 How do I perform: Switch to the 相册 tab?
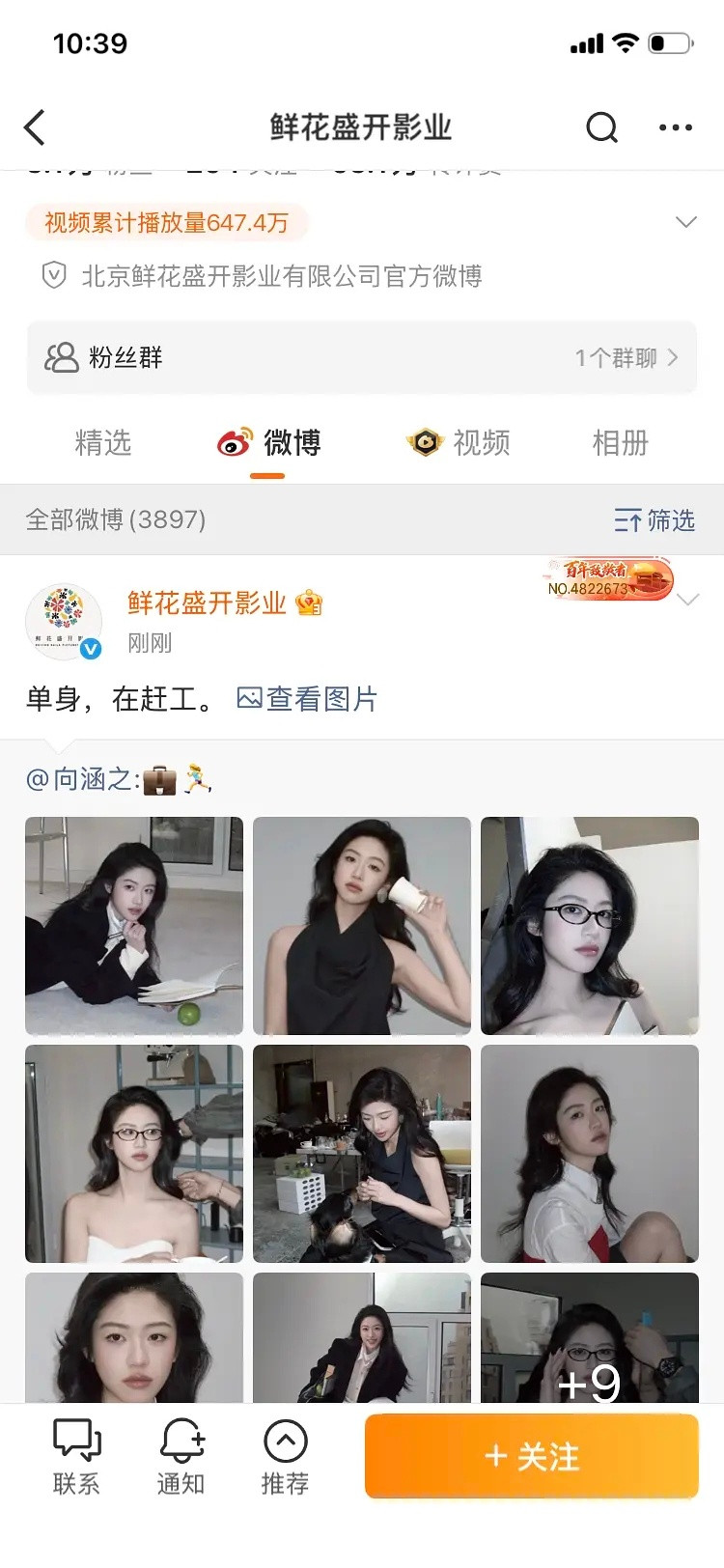tap(619, 443)
